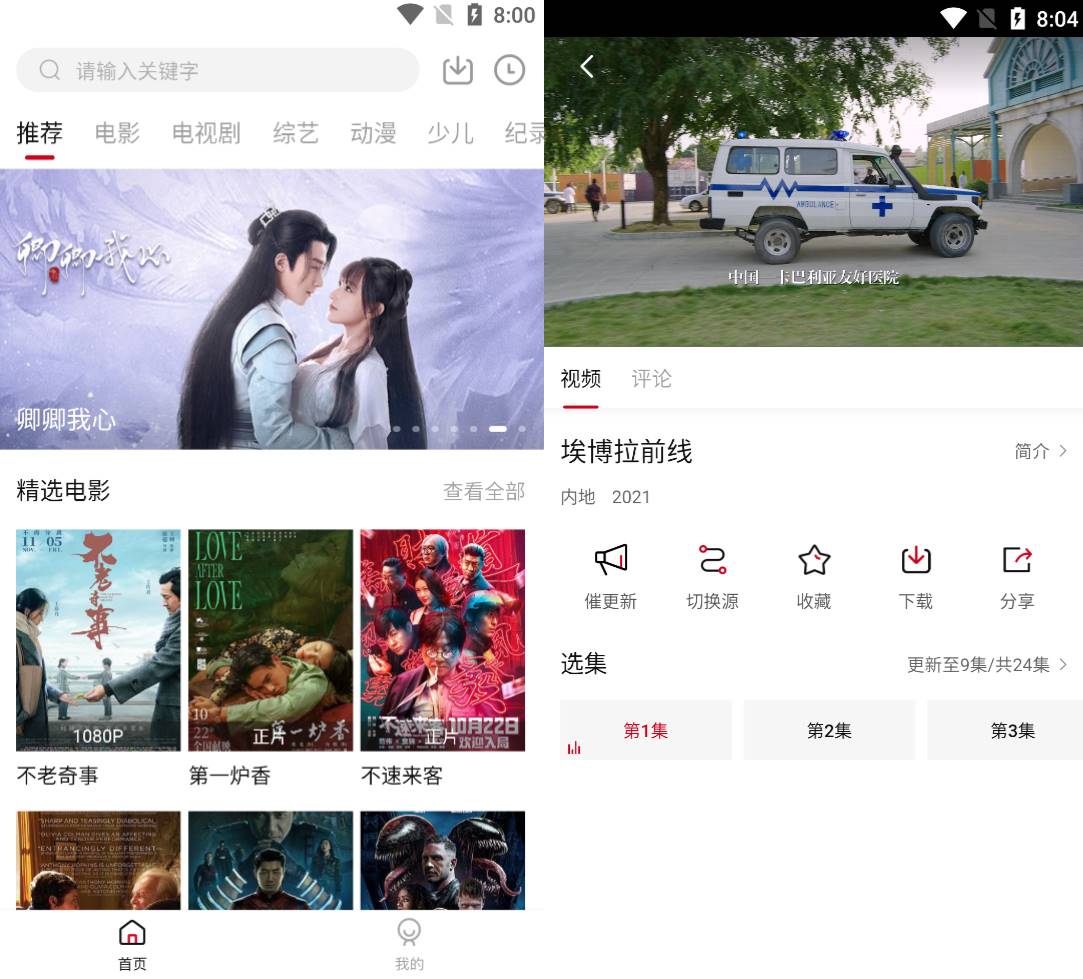This screenshot has width=1083, height=979.
Task: Switch to the 评论 tab
Action: point(651,379)
